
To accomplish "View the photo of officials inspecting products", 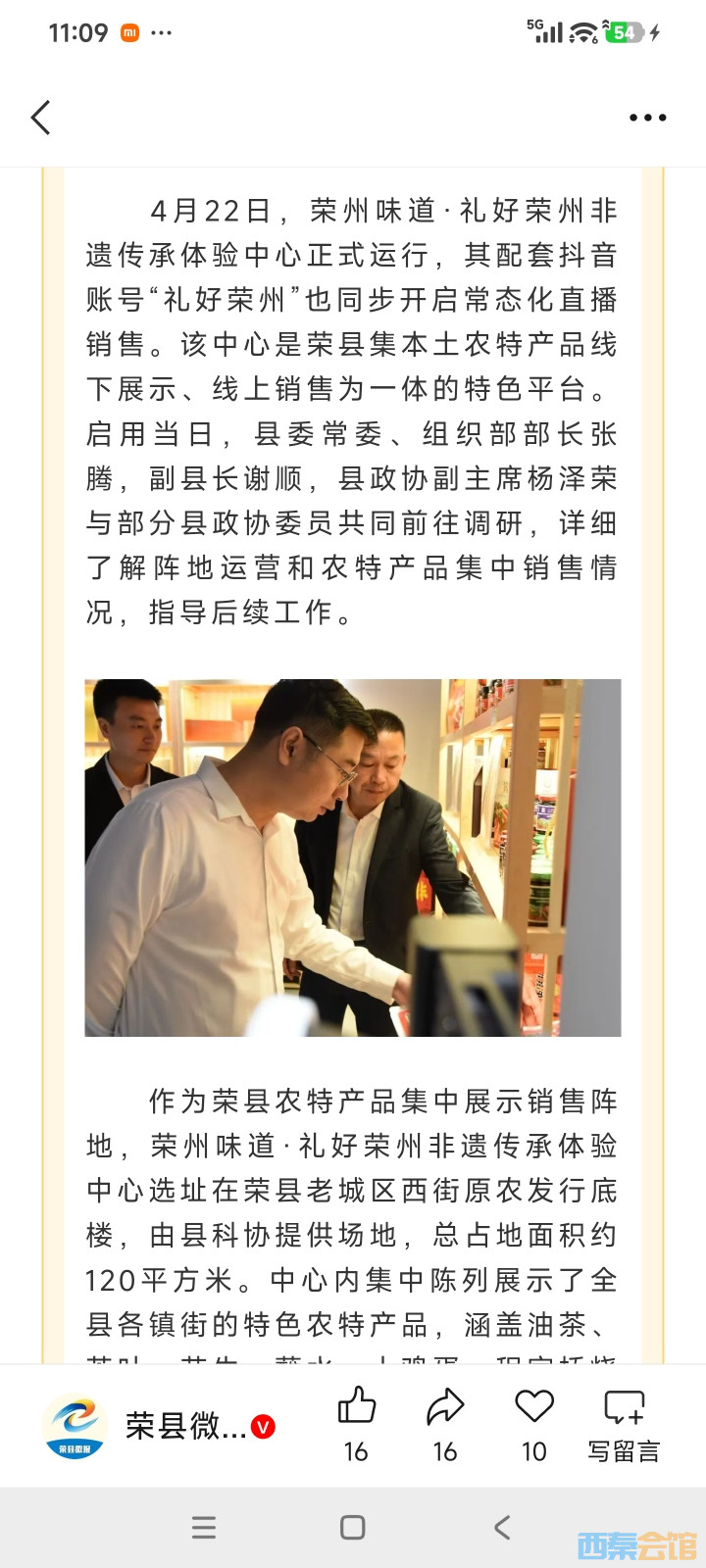I will (x=353, y=857).
